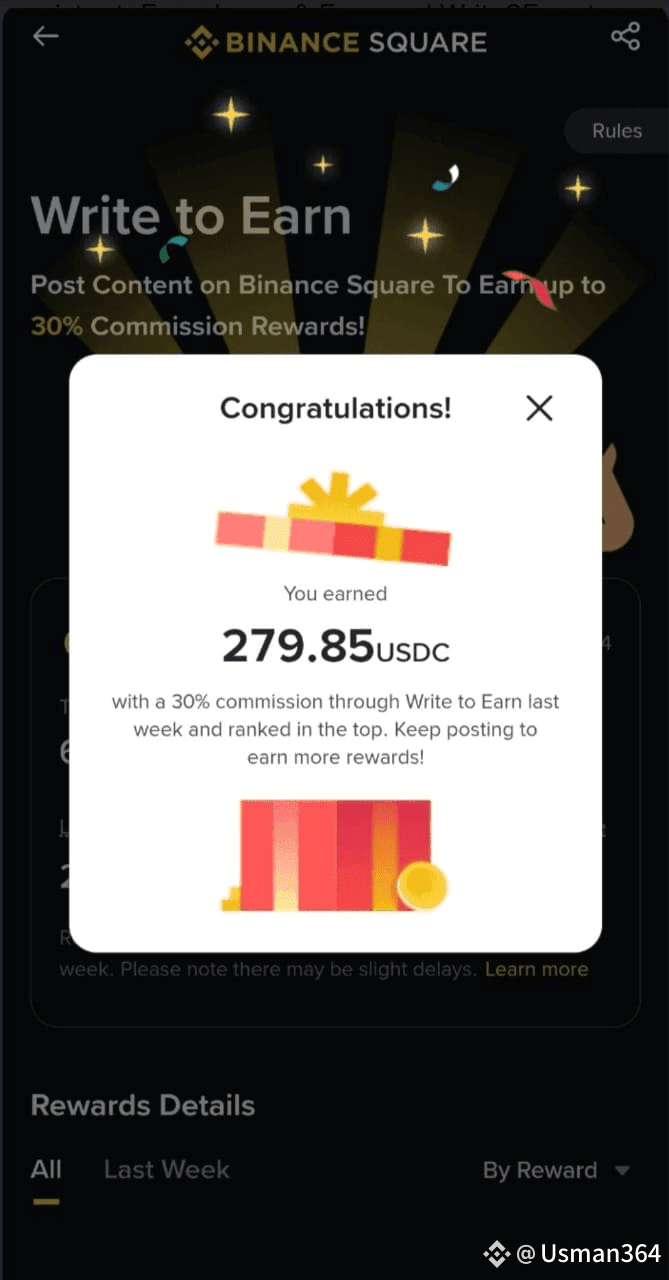The height and width of the screenshot is (1280, 669).
Task: Open the Rules button
Action: (616, 131)
